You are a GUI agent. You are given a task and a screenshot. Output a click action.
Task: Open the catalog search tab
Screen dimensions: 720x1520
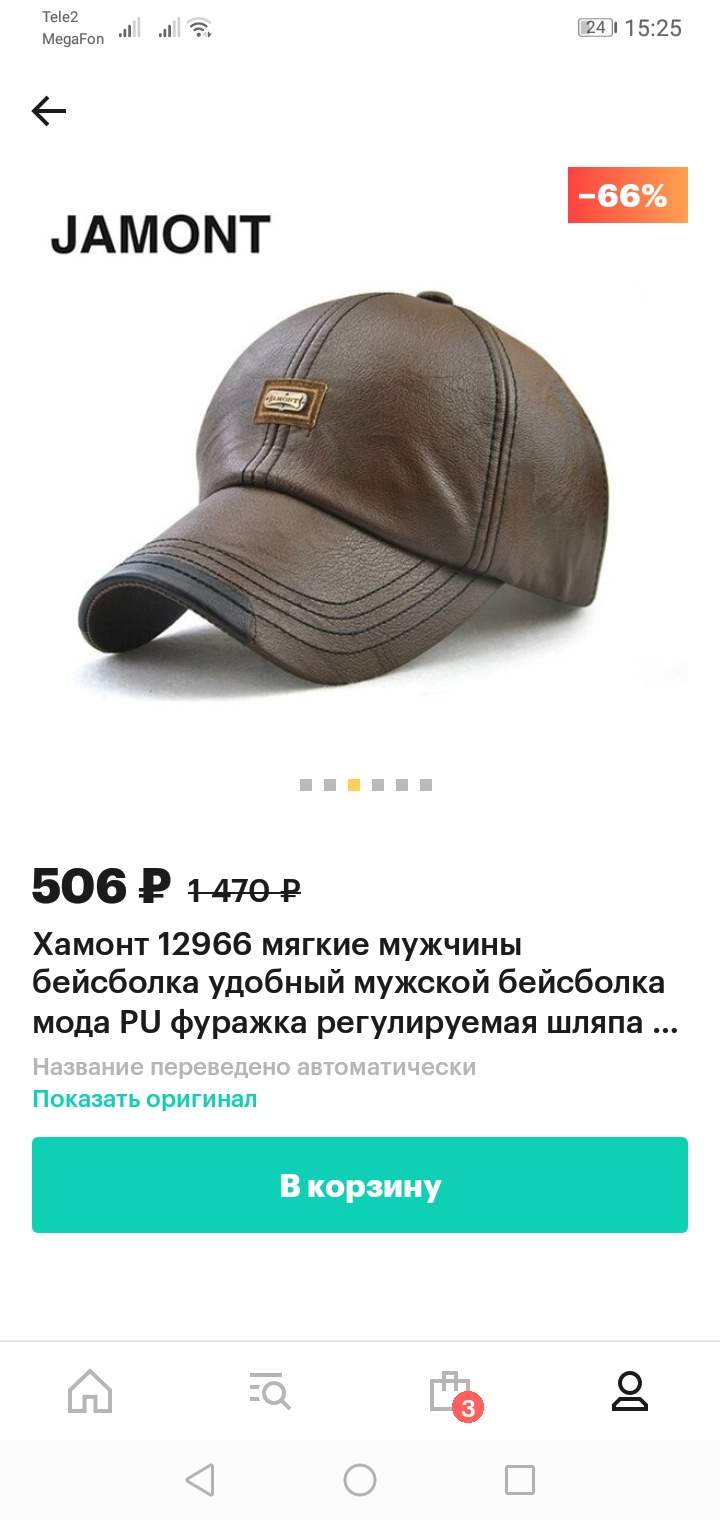point(270,1391)
